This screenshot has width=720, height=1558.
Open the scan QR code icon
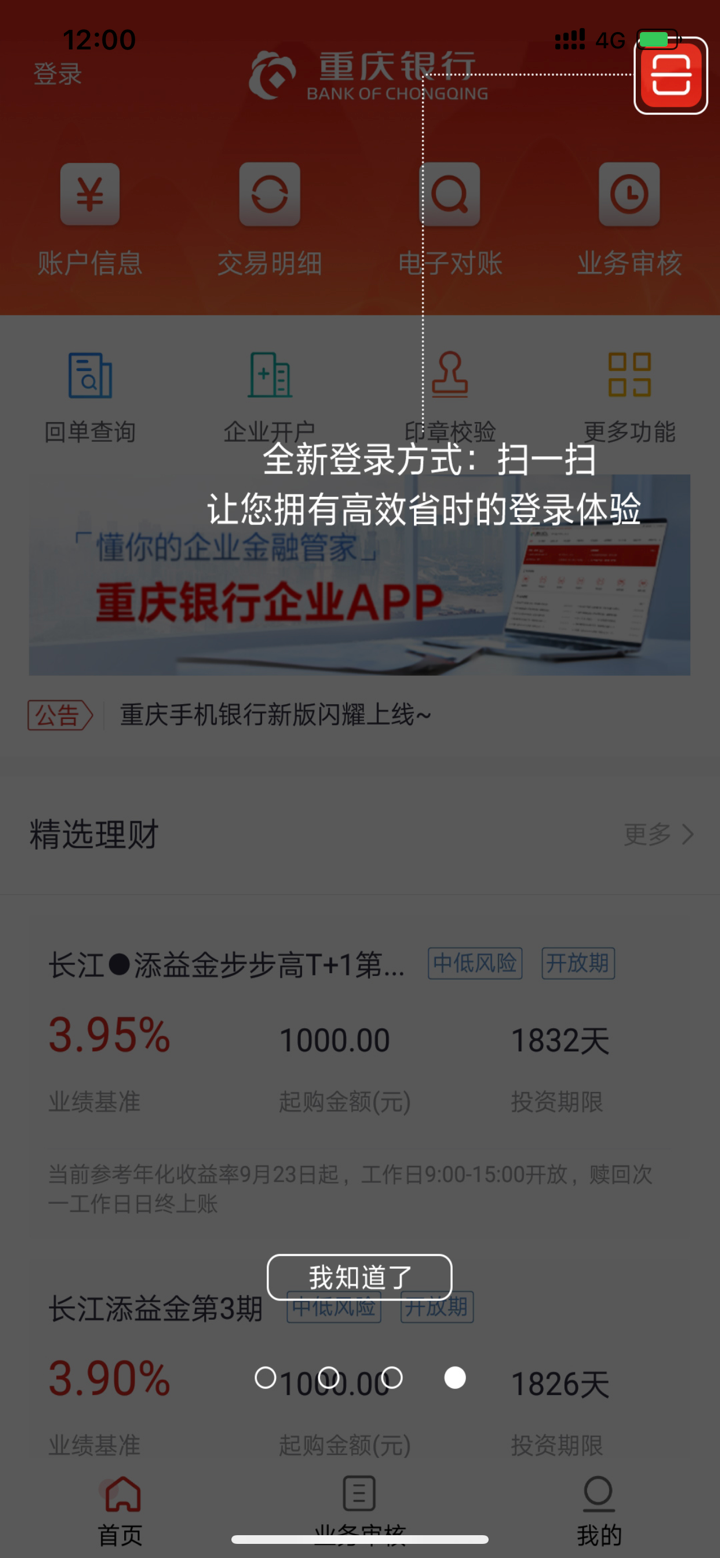670,76
